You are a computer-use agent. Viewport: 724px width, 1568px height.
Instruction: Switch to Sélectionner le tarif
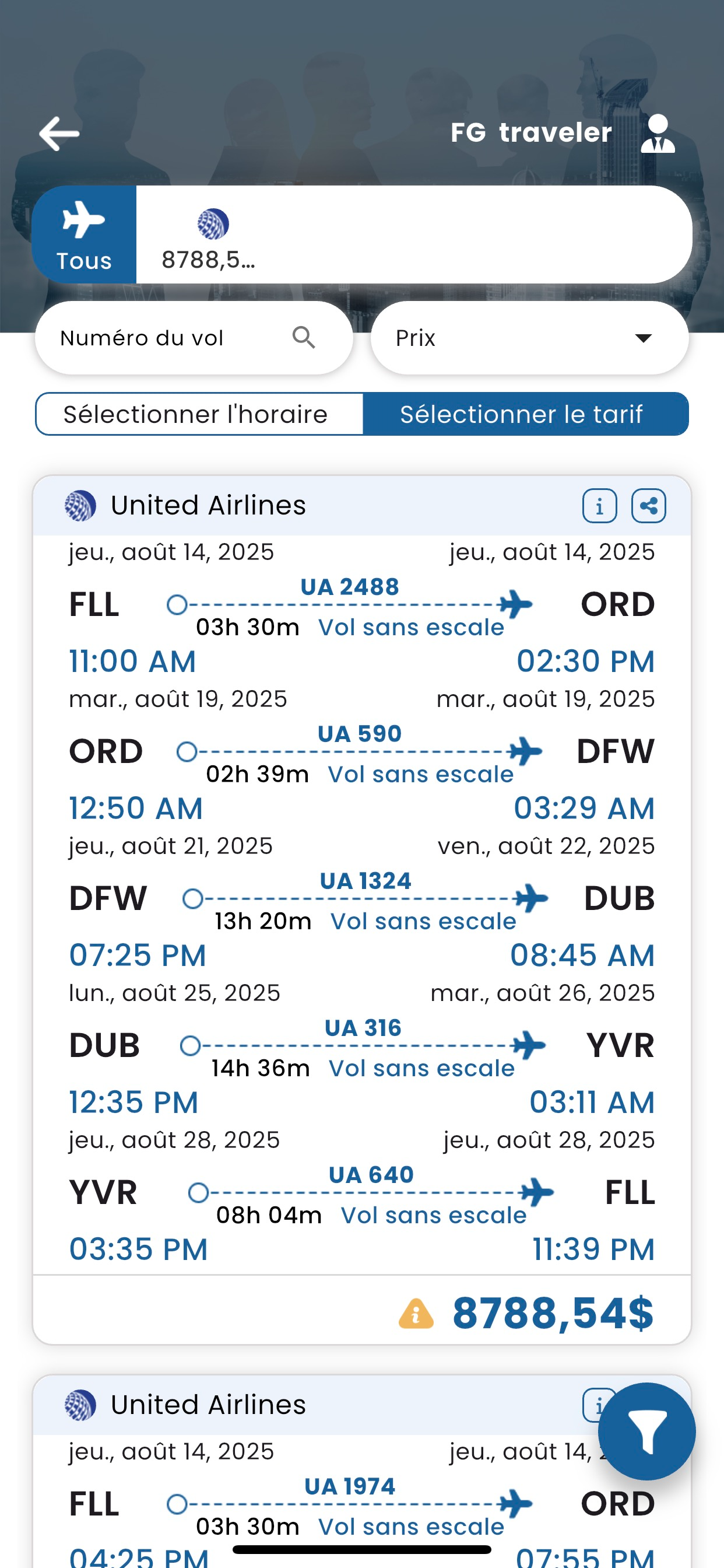click(526, 414)
